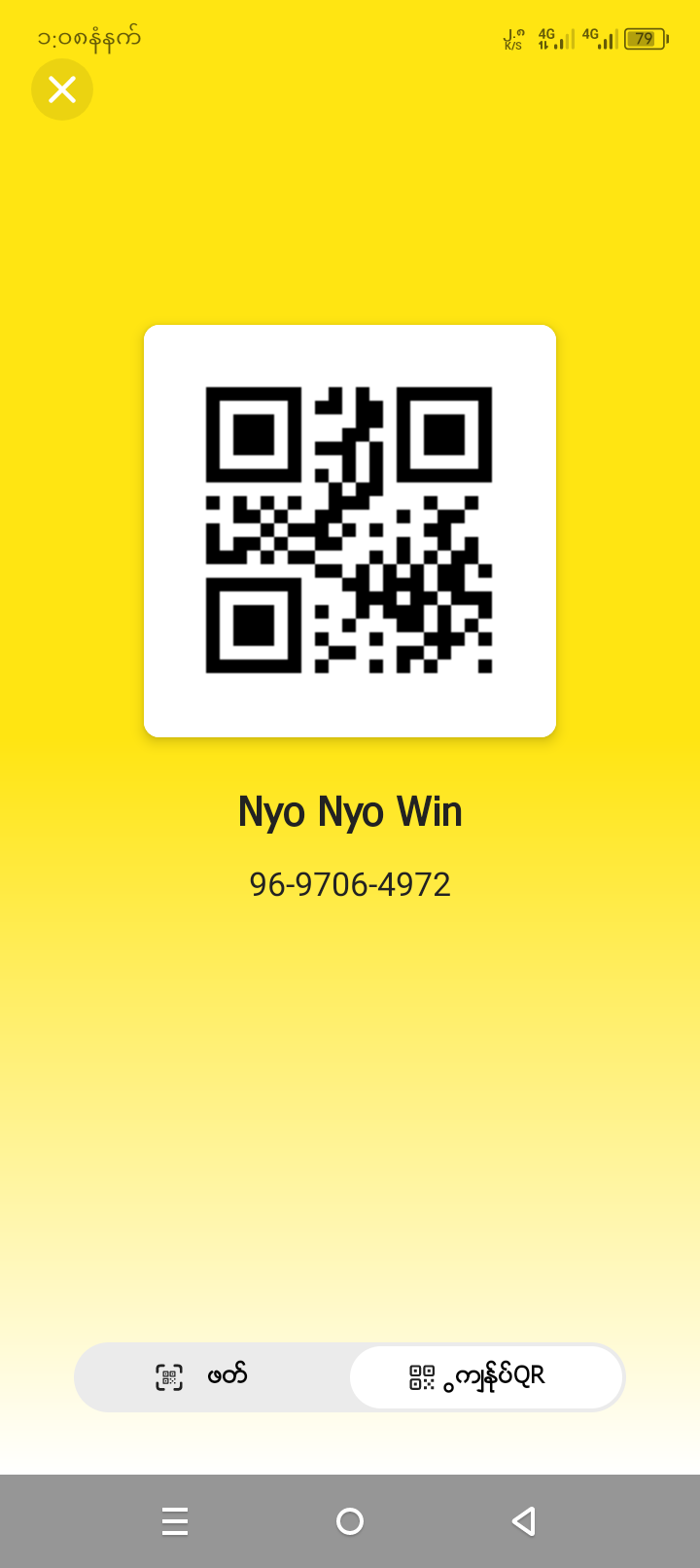Close the QR code screen
Image resolution: width=700 pixels, height=1568 pixels.
point(62,89)
